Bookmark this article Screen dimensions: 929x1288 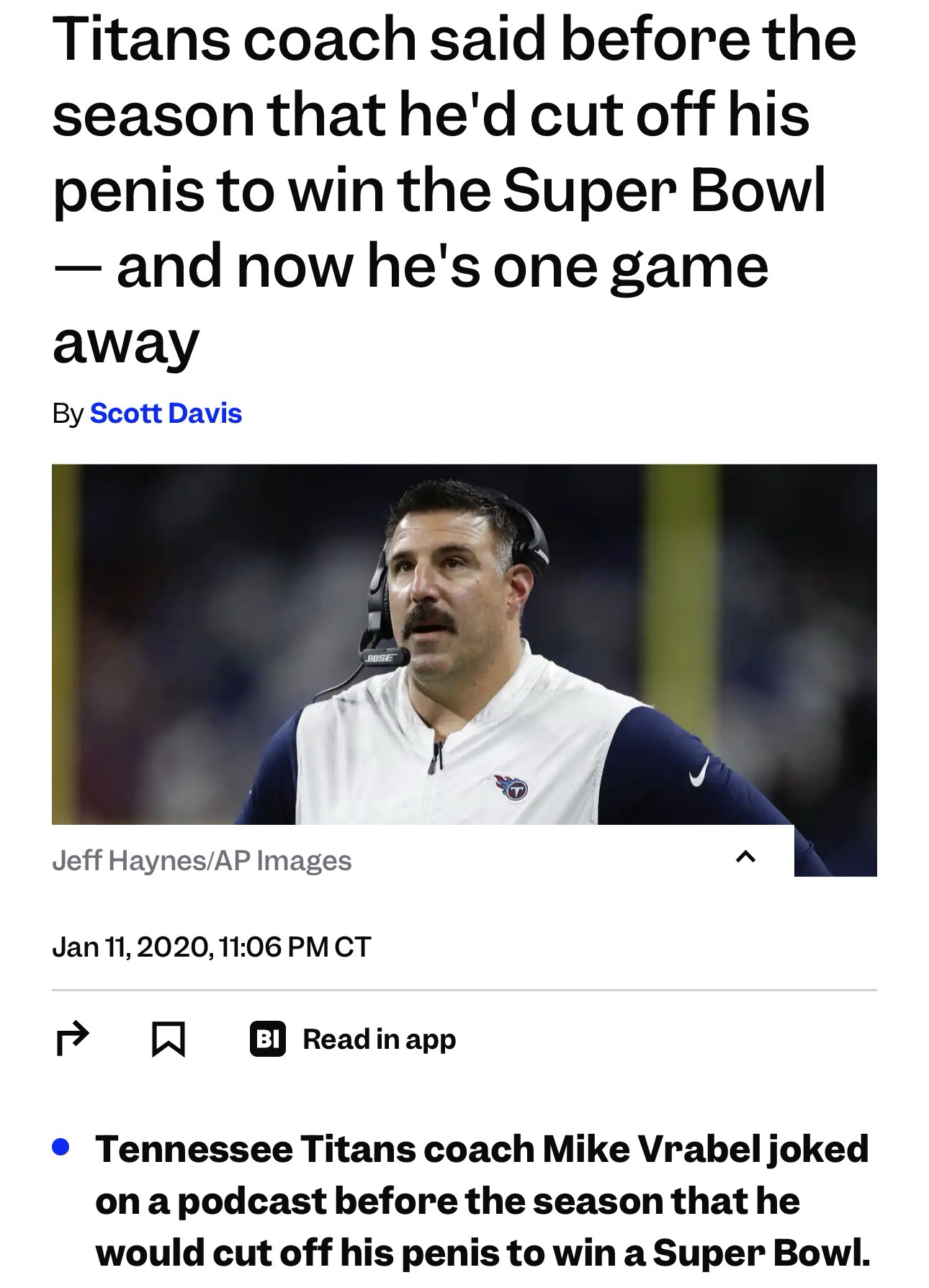169,1039
